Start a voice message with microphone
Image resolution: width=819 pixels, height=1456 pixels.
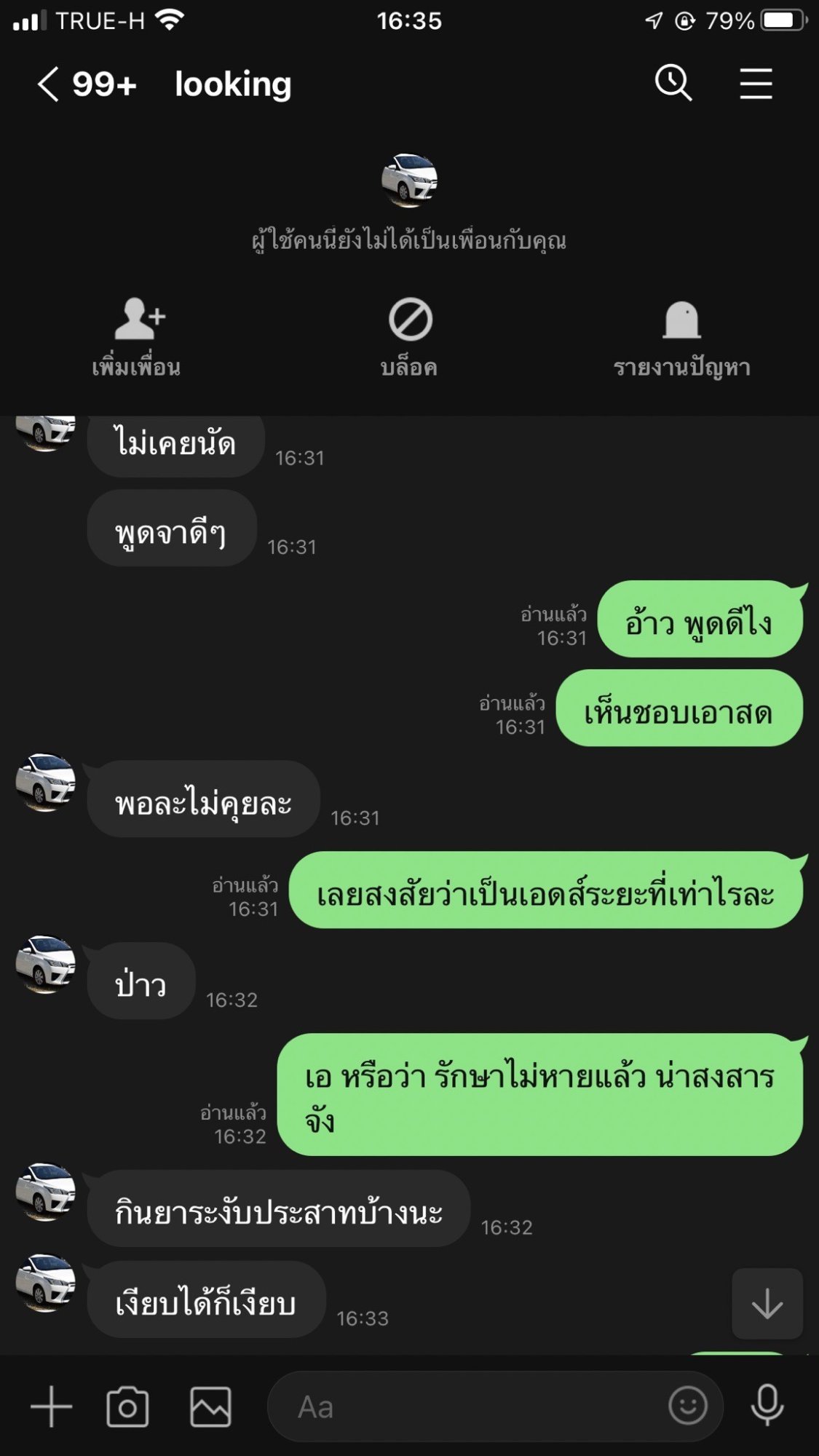[x=767, y=1405]
